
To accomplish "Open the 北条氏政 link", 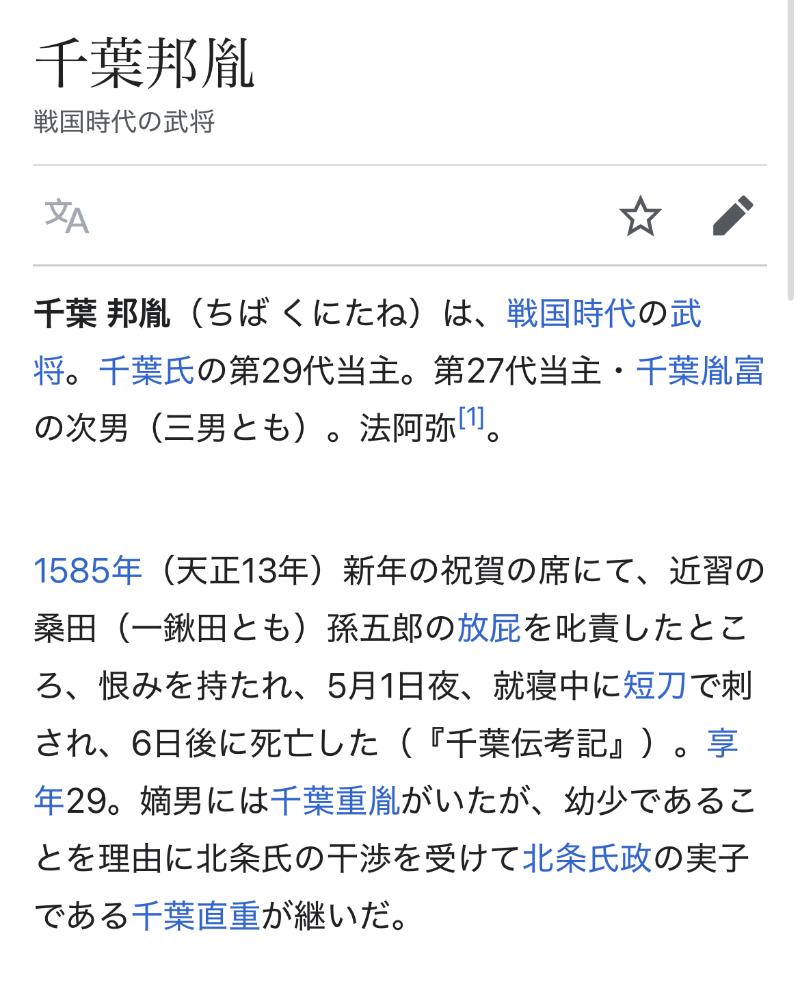I will (x=586, y=858).
